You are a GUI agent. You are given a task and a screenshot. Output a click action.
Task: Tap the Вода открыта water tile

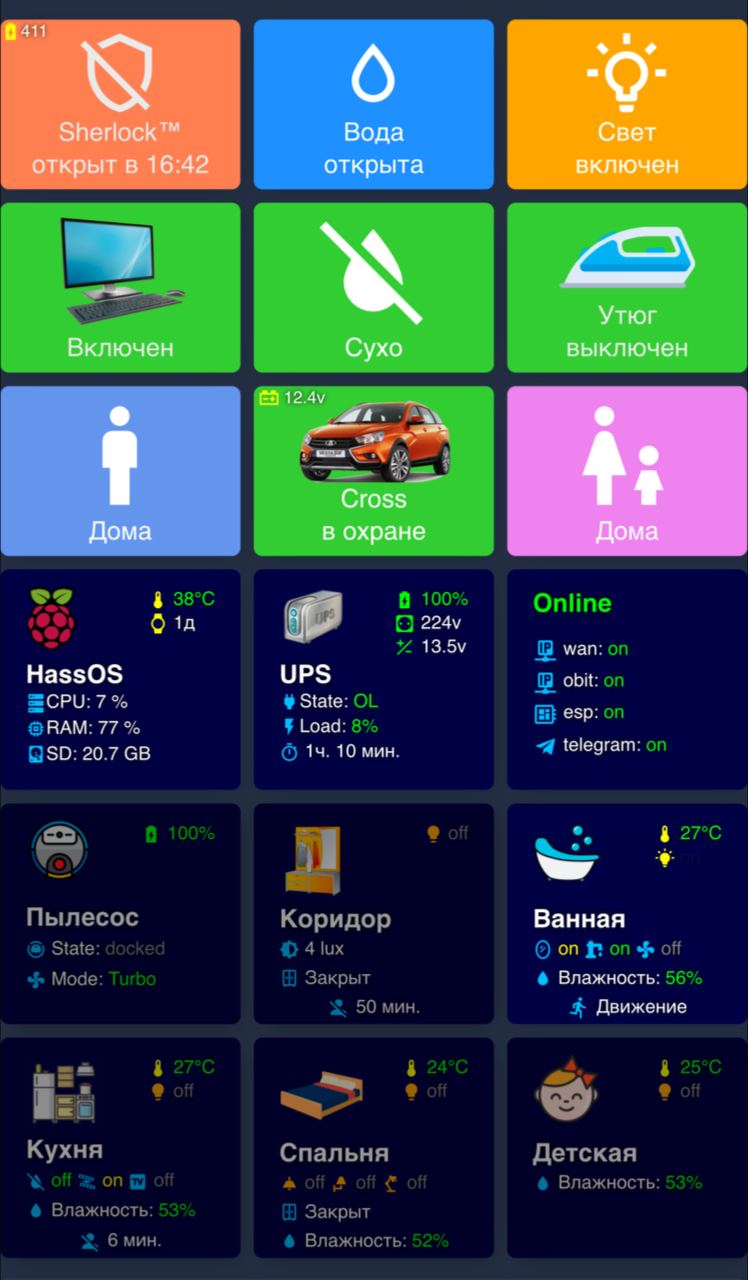tap(373, 104)
